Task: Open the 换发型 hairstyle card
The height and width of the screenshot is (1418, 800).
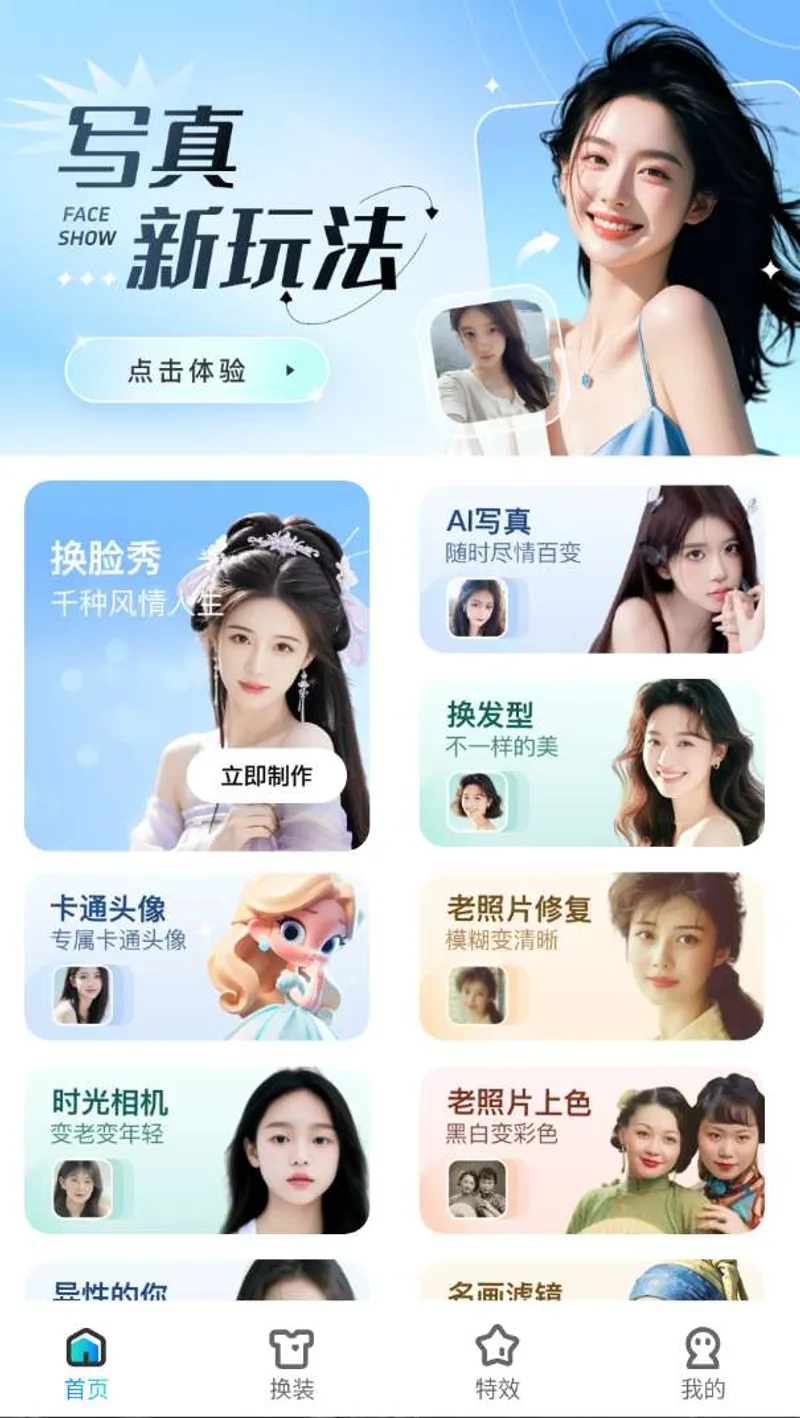Action: (591, 762)
